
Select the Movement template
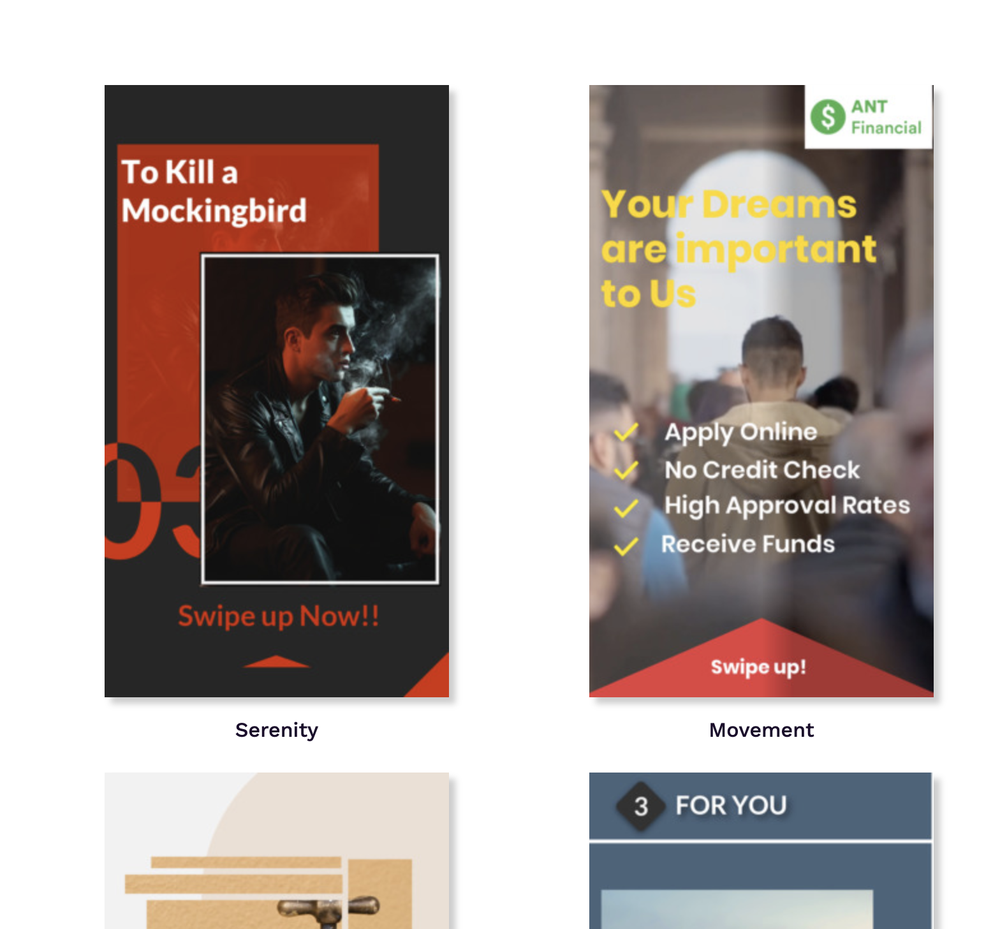[760, 391]
